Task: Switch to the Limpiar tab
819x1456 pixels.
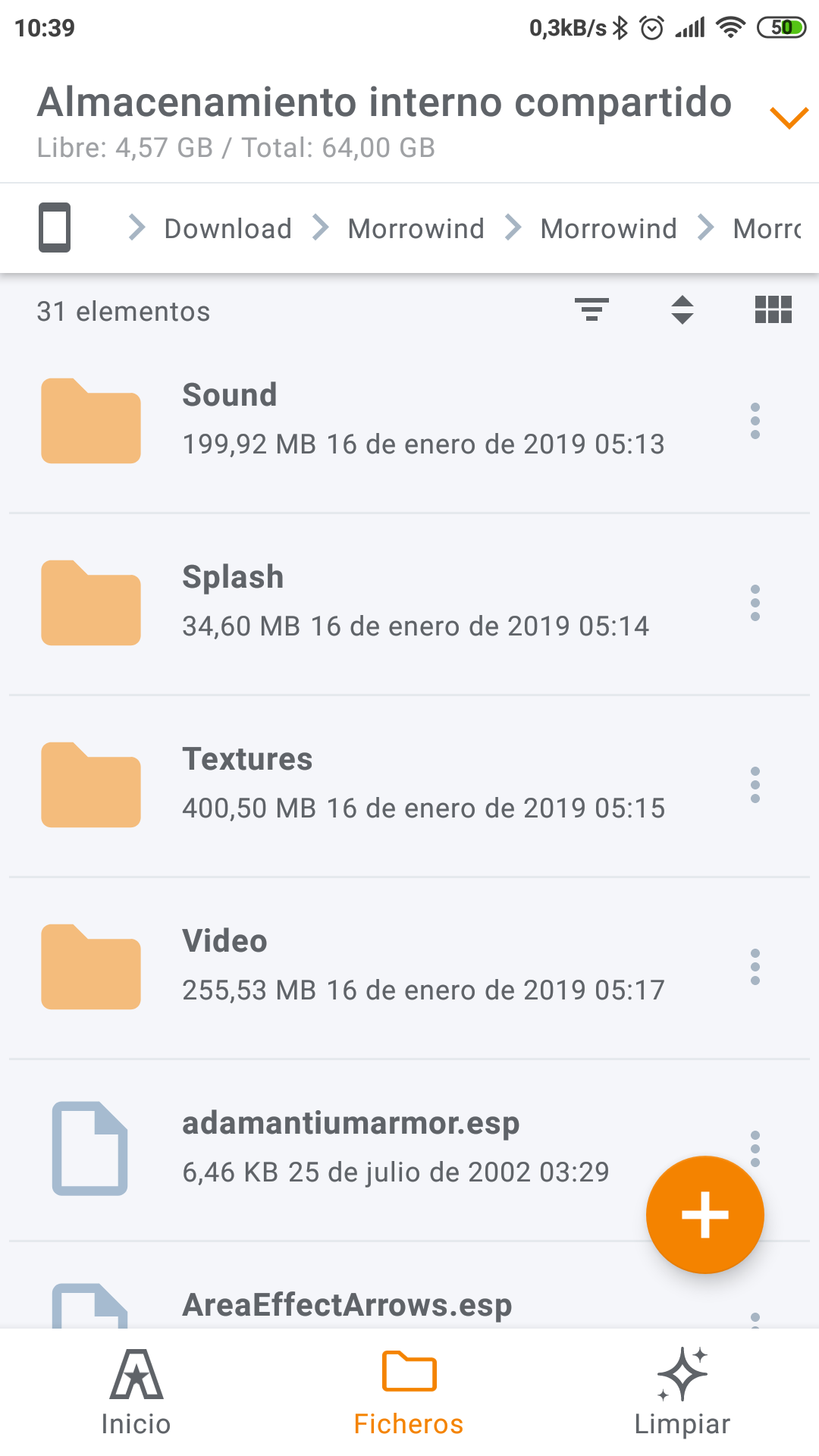Action: point(682,1392)
